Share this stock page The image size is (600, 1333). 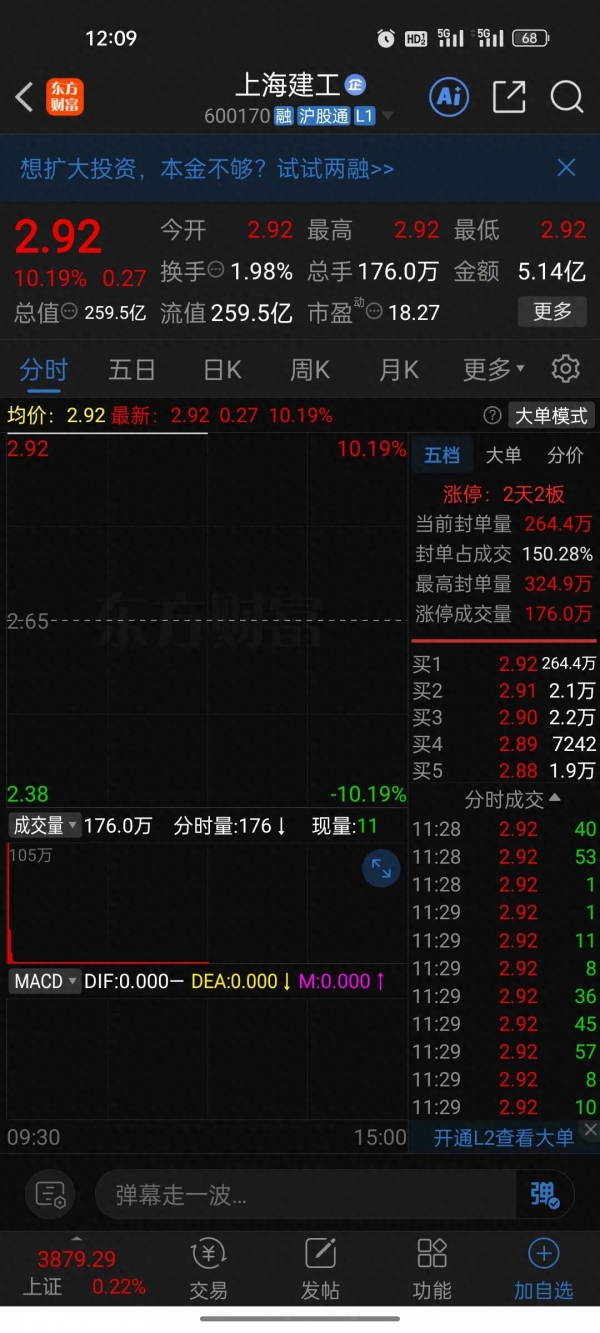pyautogui.click(x=509, y=97)
